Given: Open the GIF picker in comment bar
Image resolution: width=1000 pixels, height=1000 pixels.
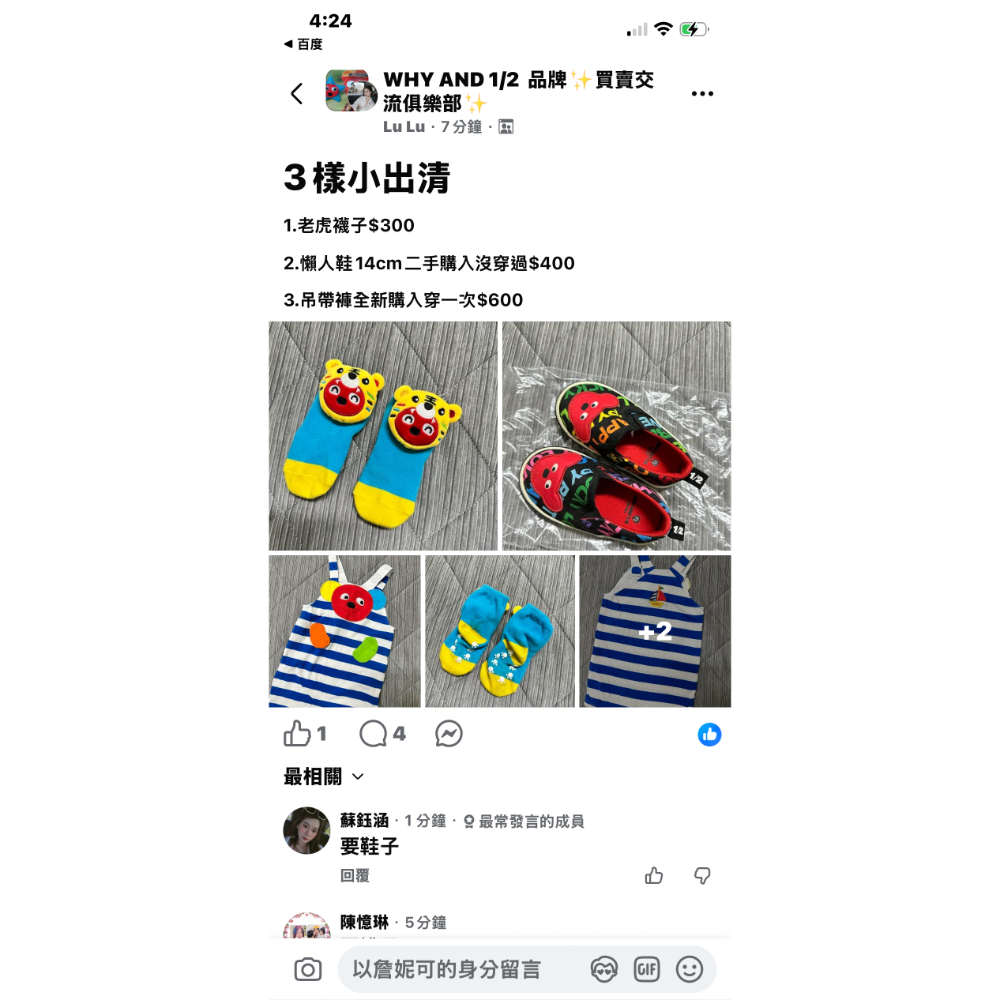Looking at the screenshot, I should click(647, 969).
